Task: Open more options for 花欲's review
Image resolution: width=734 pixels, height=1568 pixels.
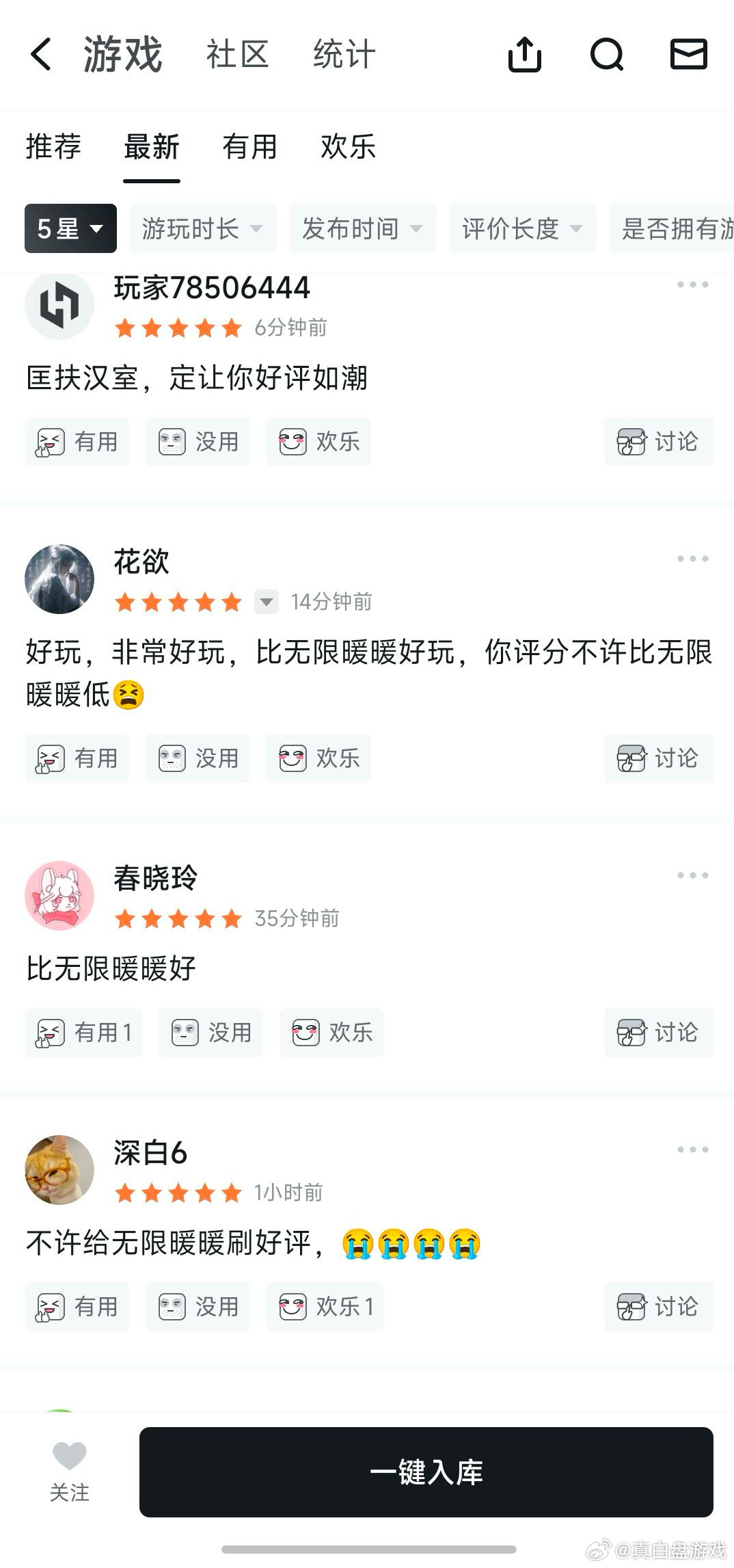Action: (692, 559)
